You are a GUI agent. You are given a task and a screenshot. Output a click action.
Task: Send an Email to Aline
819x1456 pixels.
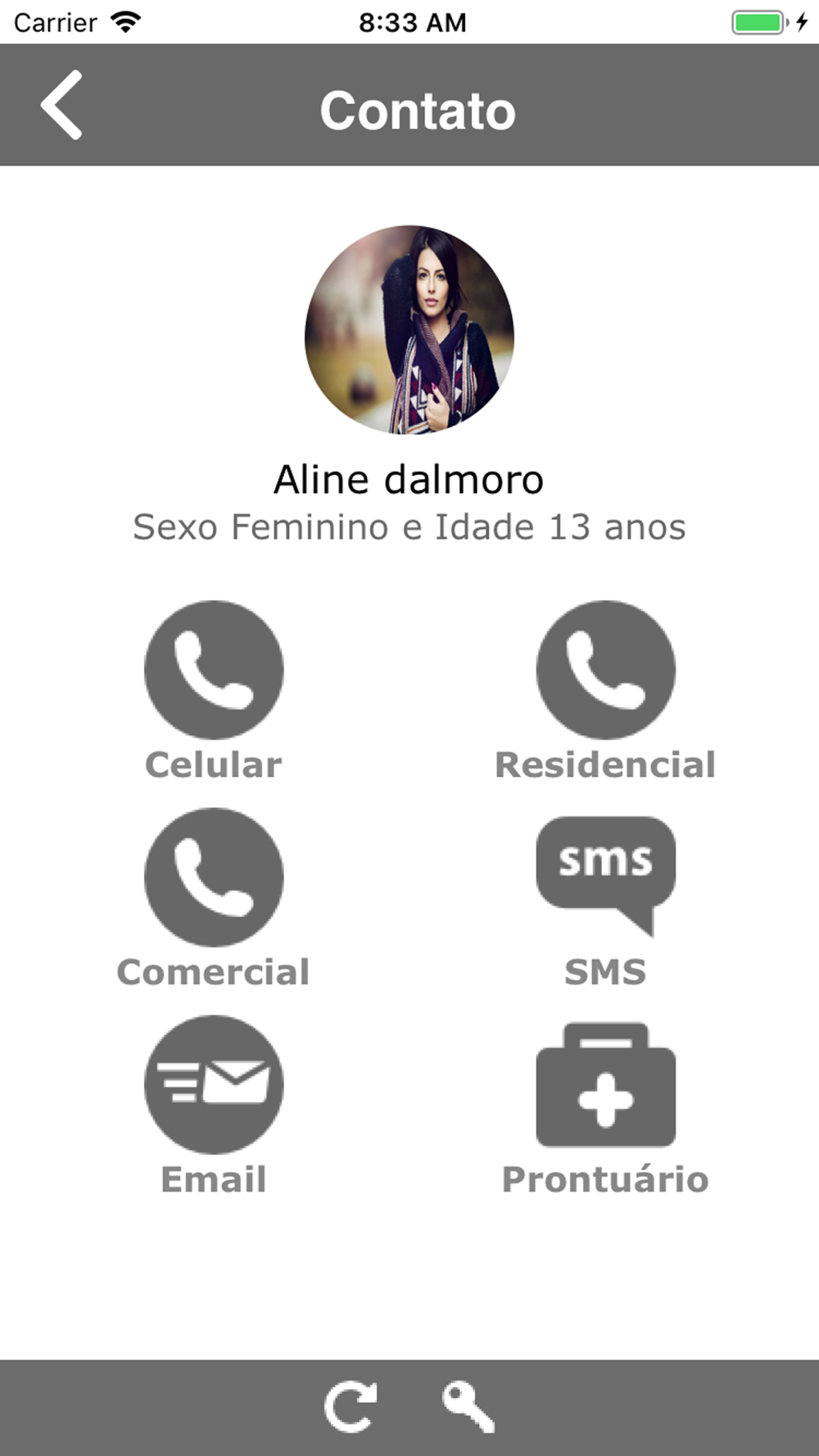(x=214, y=1084)
